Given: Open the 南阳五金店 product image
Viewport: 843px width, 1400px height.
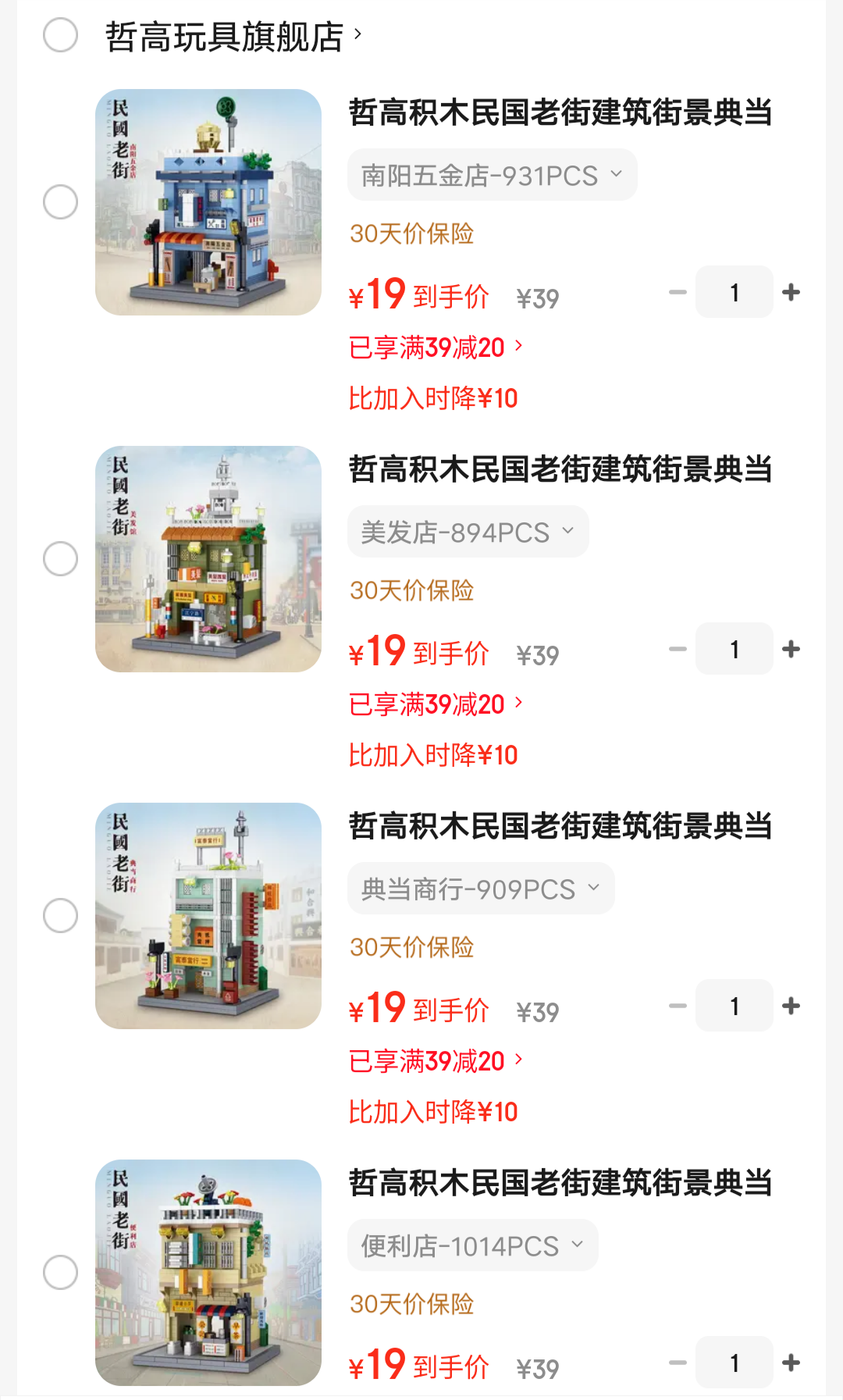Looking at the screenshot, I should tap(208, 202).
